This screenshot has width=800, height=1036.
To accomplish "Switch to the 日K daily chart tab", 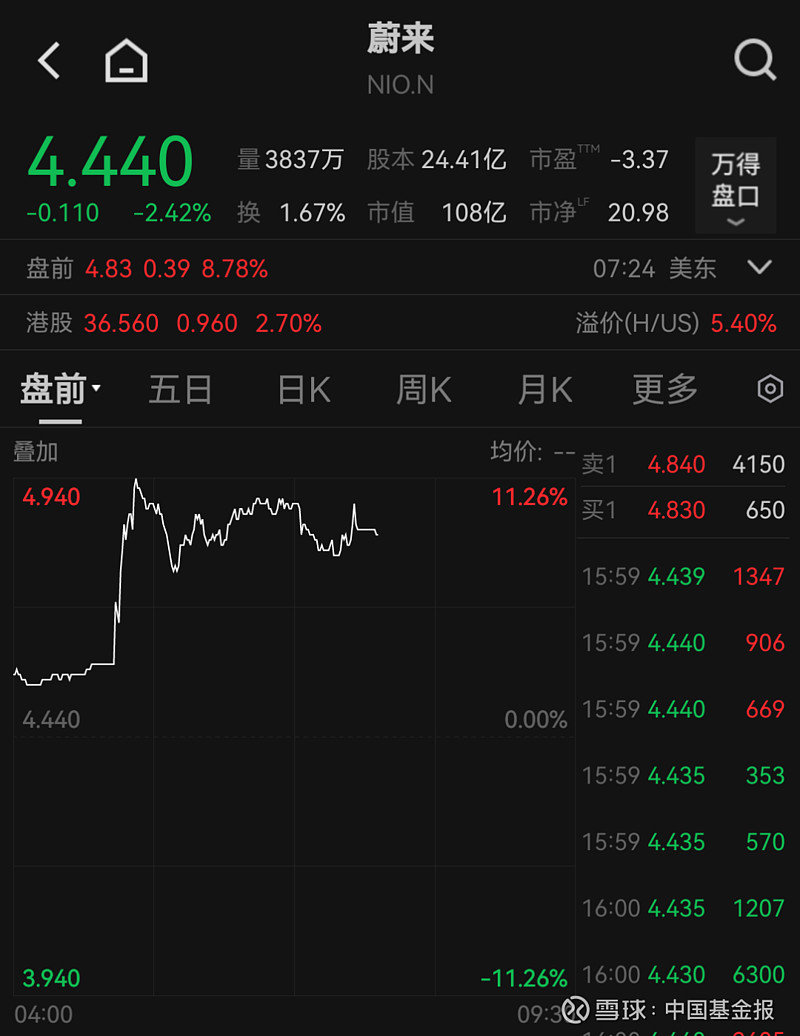I will click(x=303, y=390).
